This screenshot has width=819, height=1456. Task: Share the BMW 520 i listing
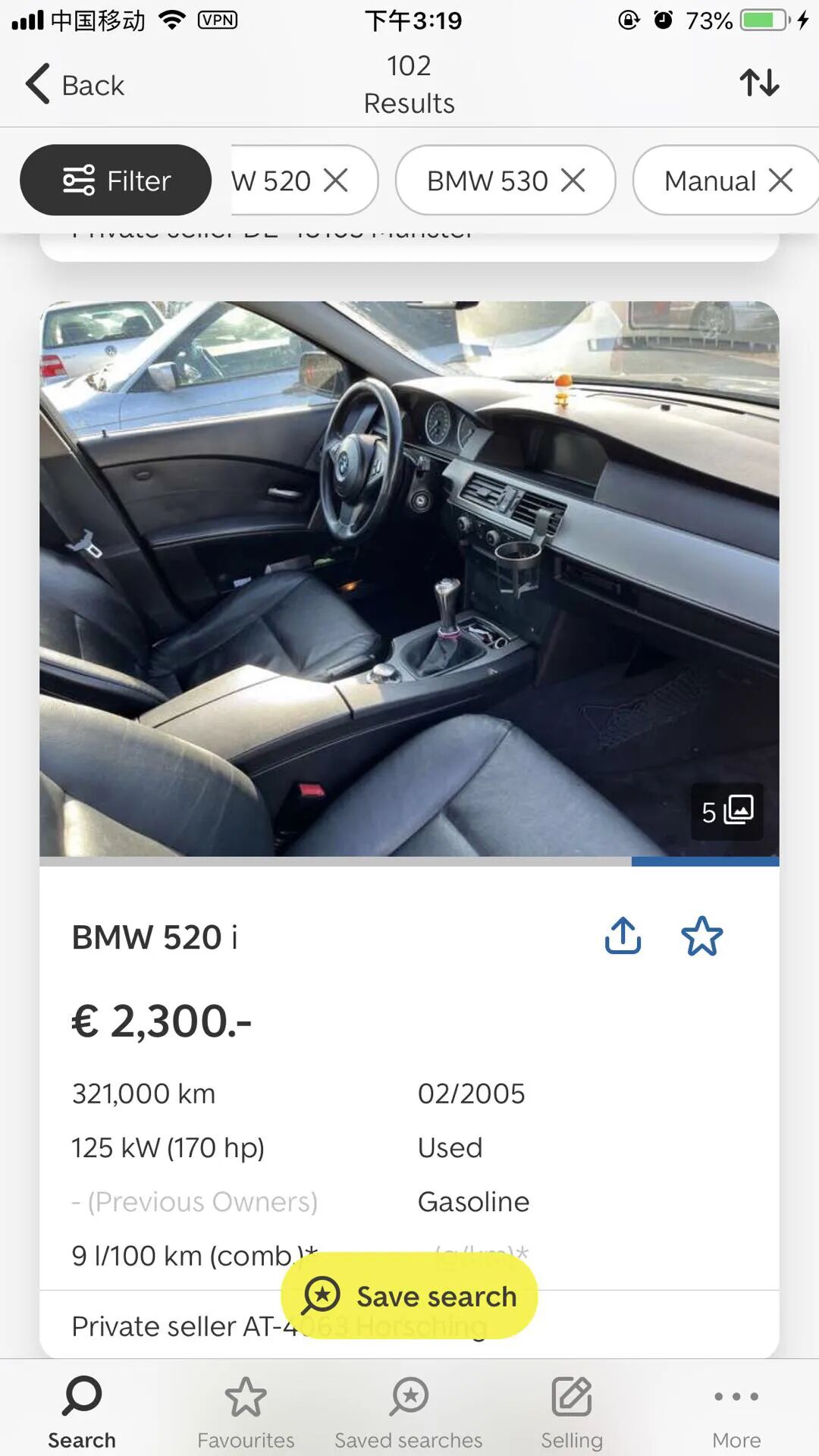[623, 936]
